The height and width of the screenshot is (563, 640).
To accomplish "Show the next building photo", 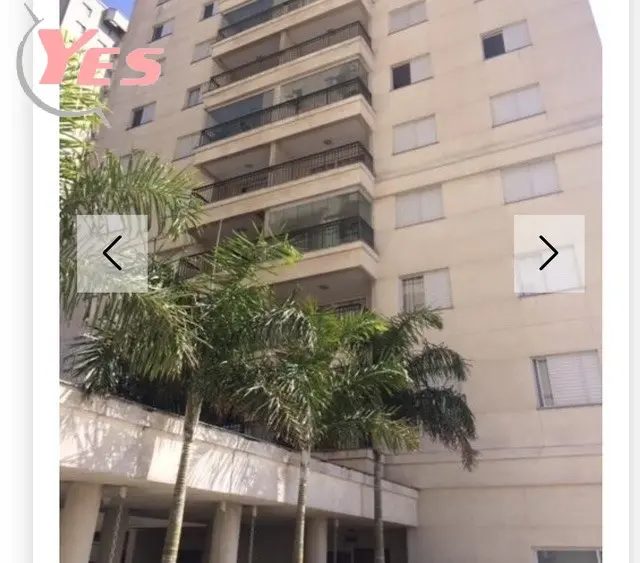I will [548, 254].
